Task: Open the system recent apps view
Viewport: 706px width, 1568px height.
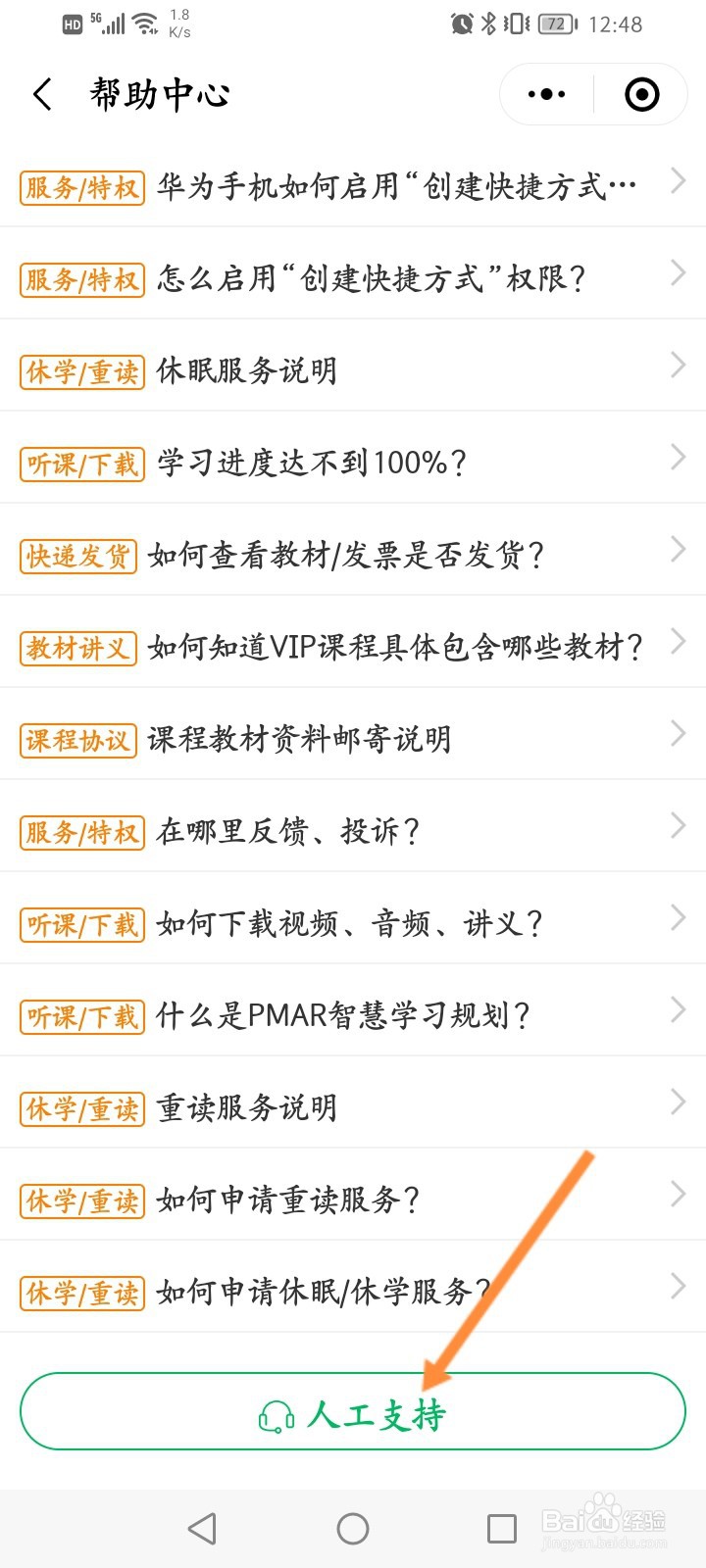Action: click(502, 1528)
